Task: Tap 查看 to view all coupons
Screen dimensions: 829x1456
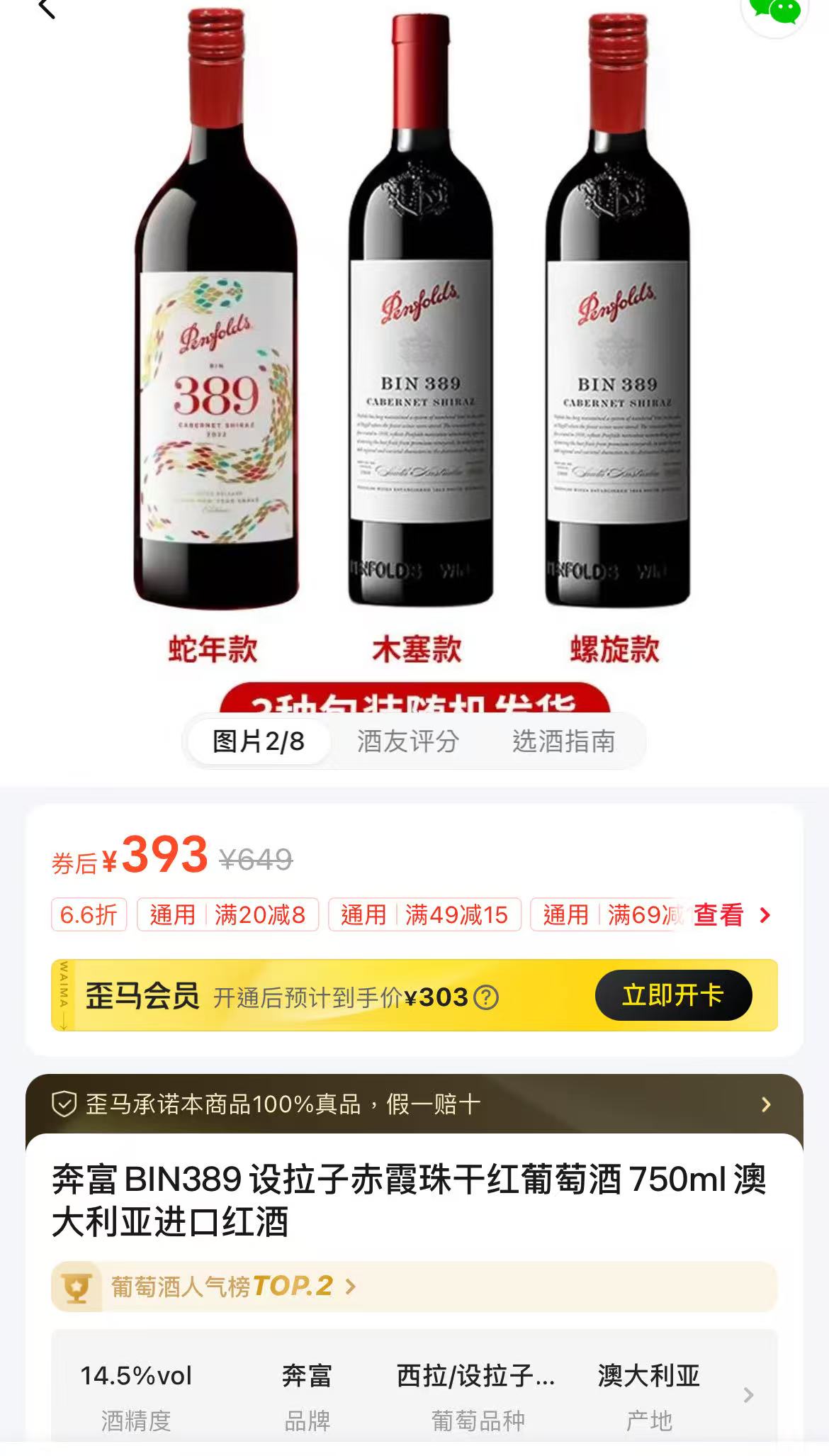Action: click(730, 915)
